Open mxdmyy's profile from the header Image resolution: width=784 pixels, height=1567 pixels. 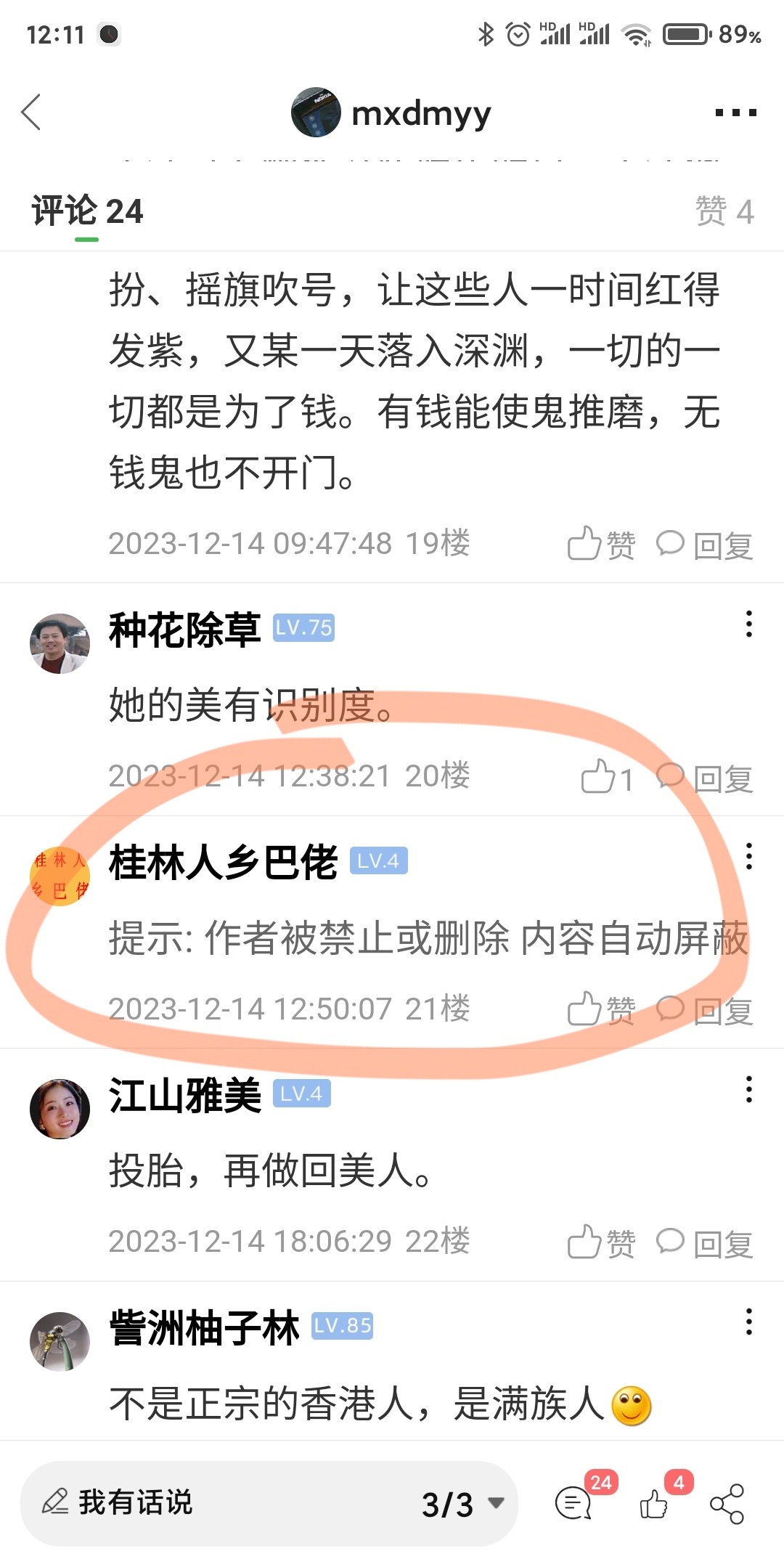(x=392, y=113)
